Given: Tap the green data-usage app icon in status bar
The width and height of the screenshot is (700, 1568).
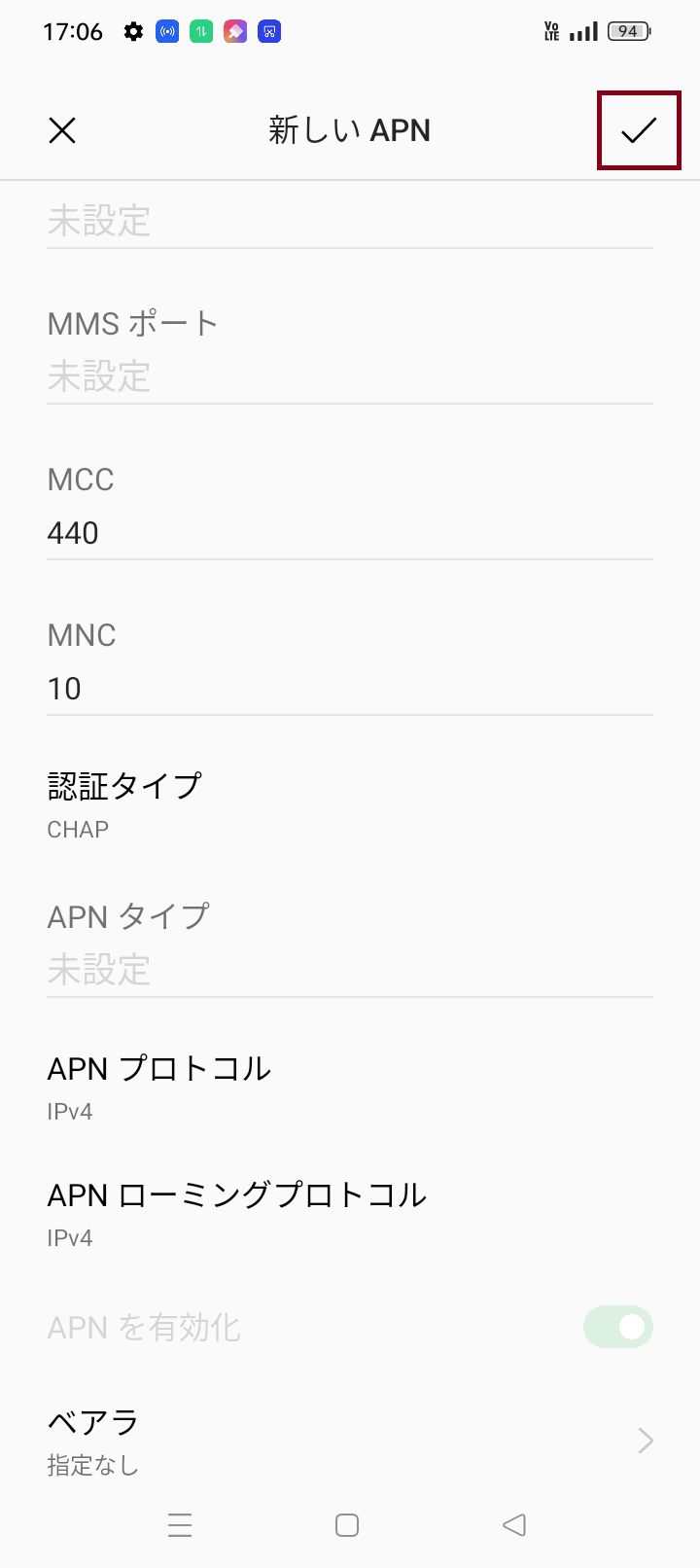Looking at the screenshot, I should coord(201,30).
